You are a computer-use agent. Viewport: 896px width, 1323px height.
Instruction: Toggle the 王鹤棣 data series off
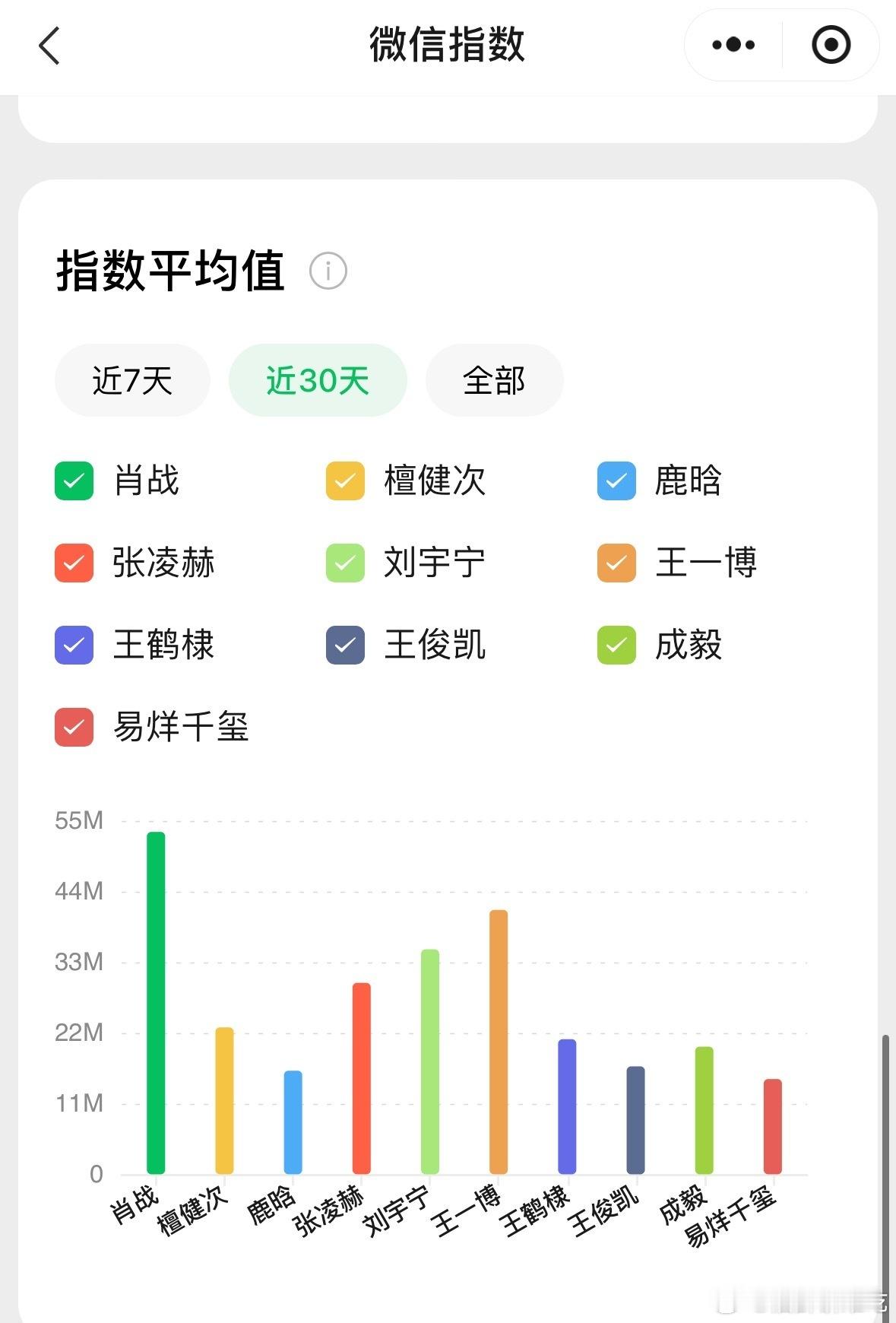pyautogui.click(x=72, y=646)
